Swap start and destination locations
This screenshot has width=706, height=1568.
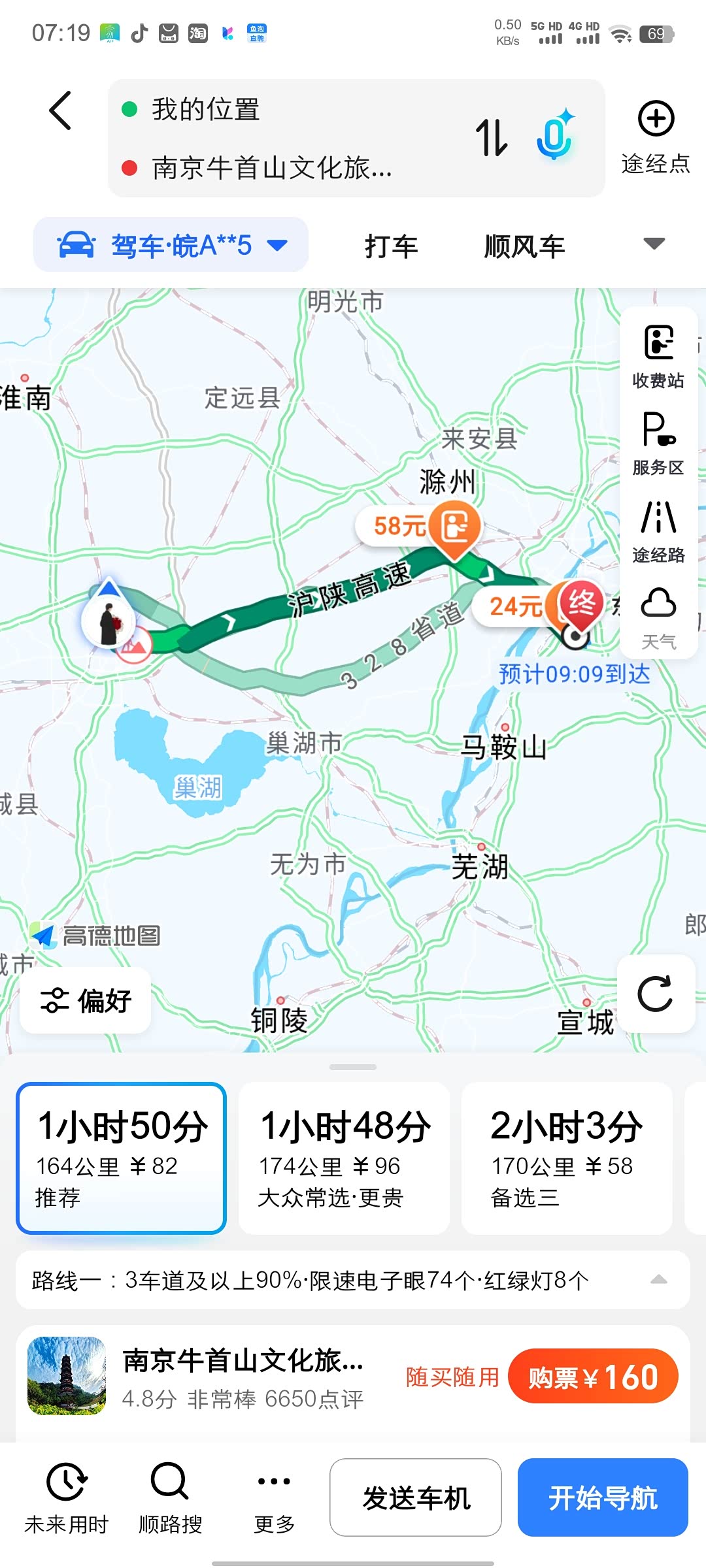[x=491, y=137]
